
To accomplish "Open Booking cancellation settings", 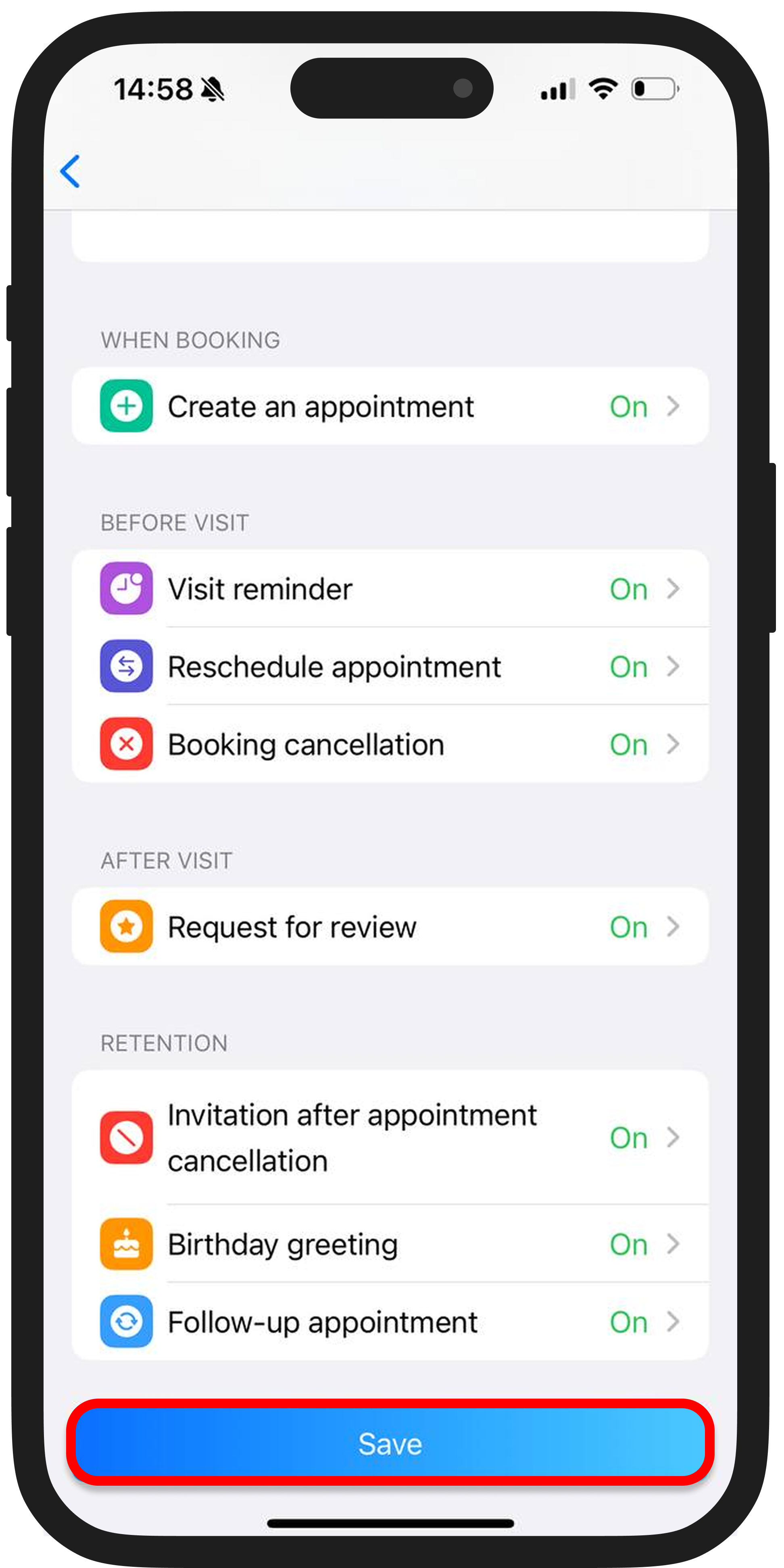I will click(x=390, y=744).
